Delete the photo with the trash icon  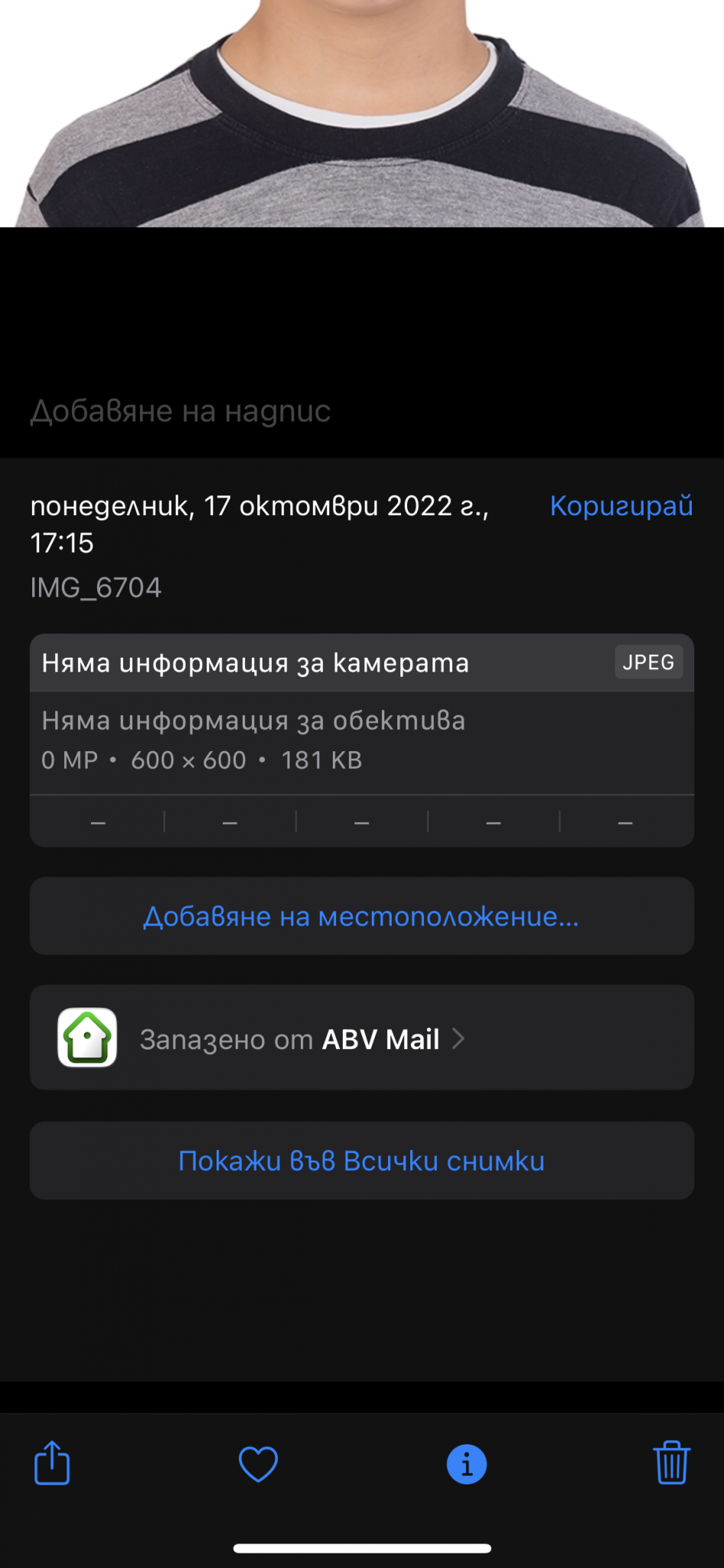click(671, 1463)
